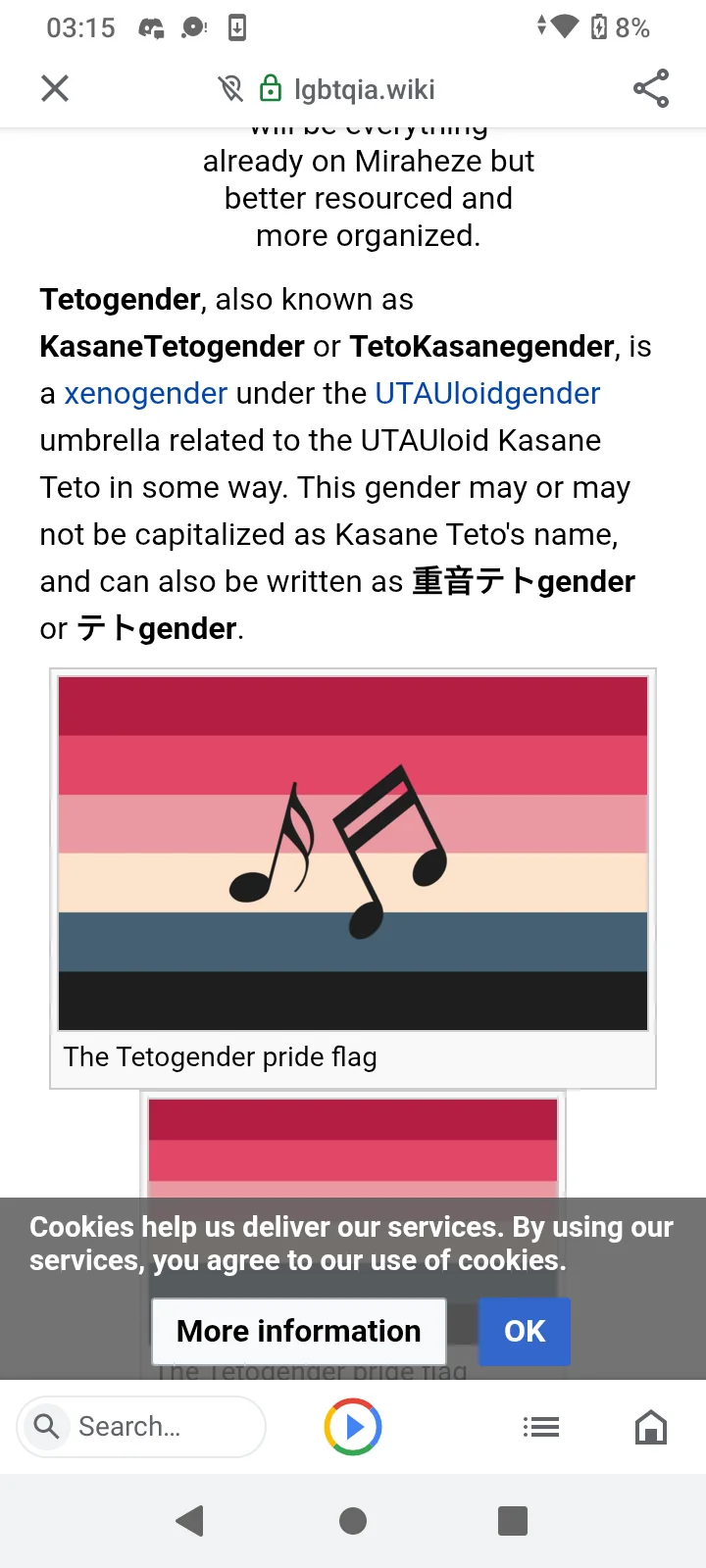Open the list menu icon
Viewport: 706px width, 1568px height.
(540, 1427)
